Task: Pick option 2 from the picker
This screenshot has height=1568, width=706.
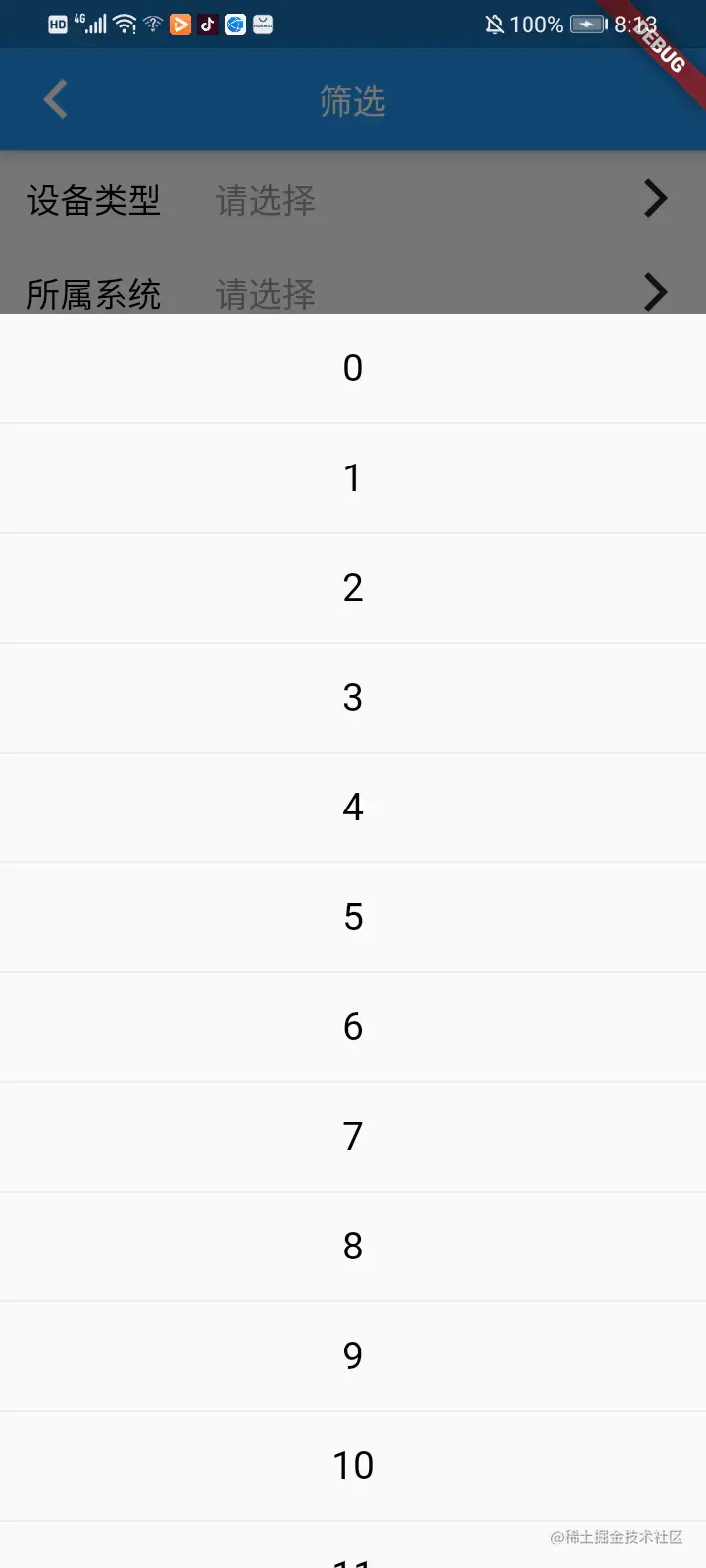Action: (x=353, y=588)
